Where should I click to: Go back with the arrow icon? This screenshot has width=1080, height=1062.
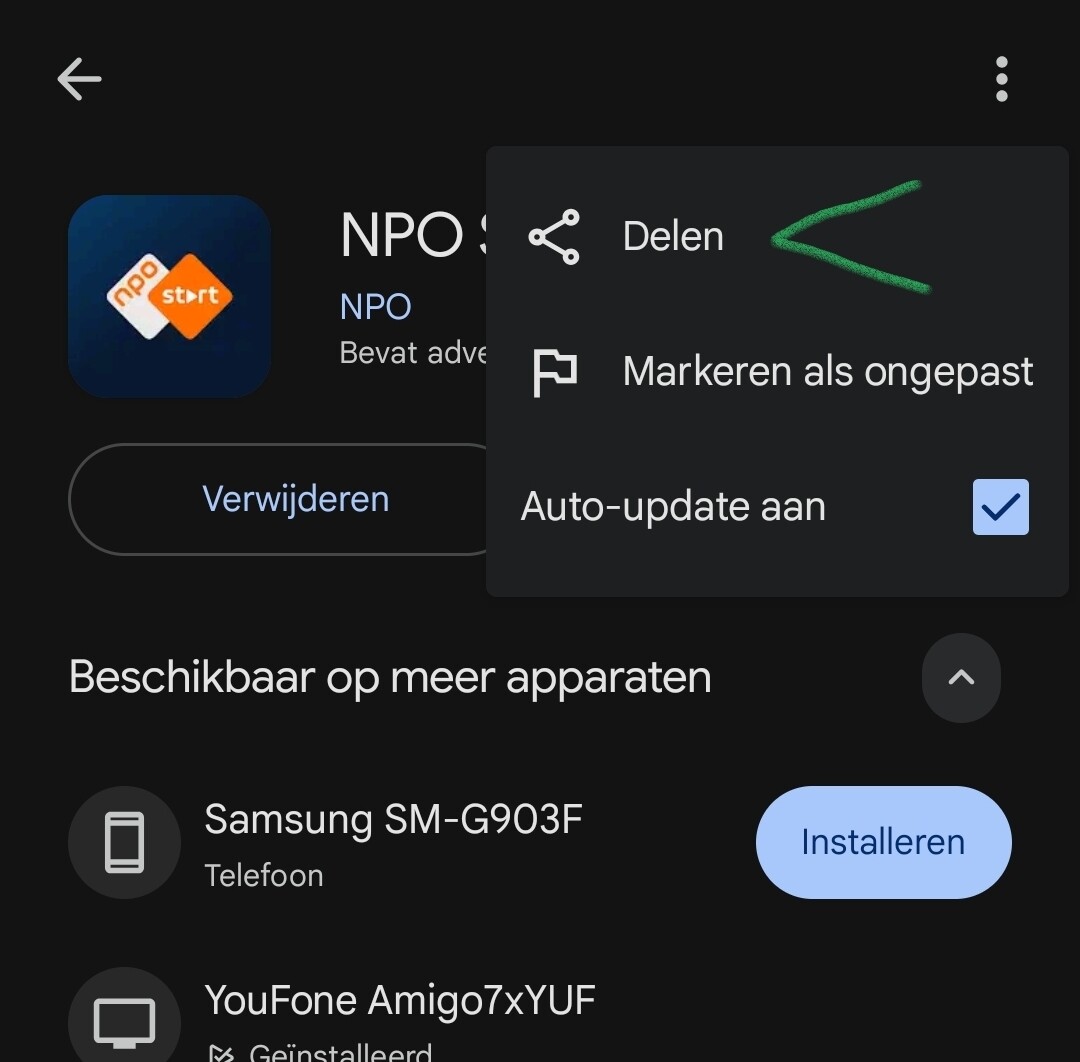[79, 79]
